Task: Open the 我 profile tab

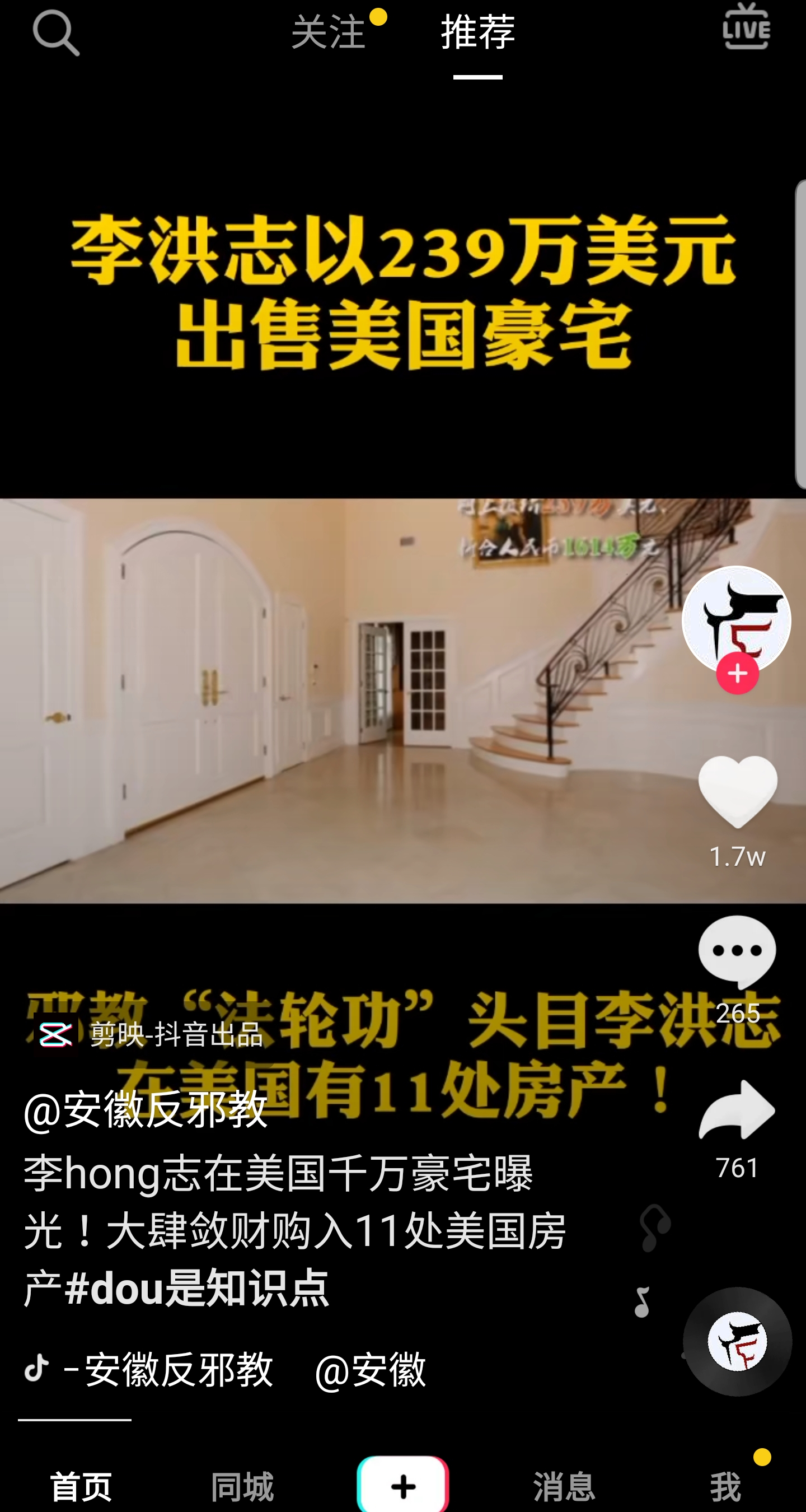Action: [x=725, y=1486]
